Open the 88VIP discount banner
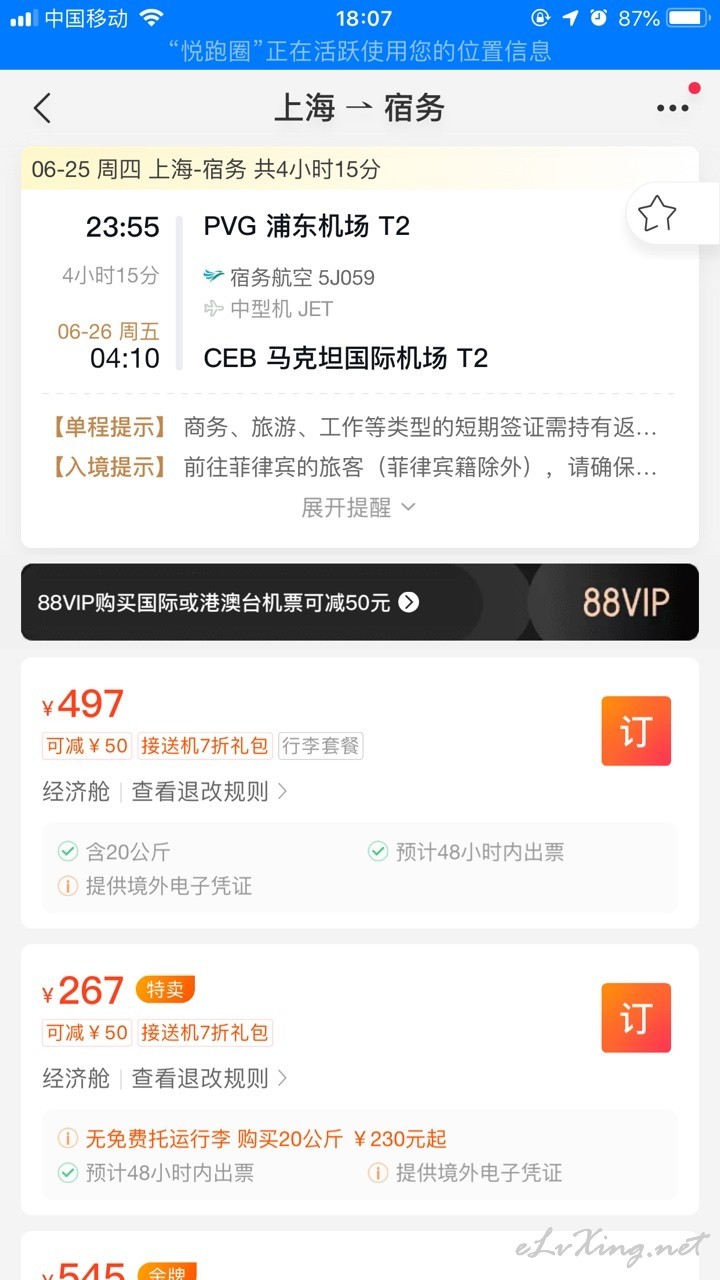720x1280 pixels. tap(360, 602)
